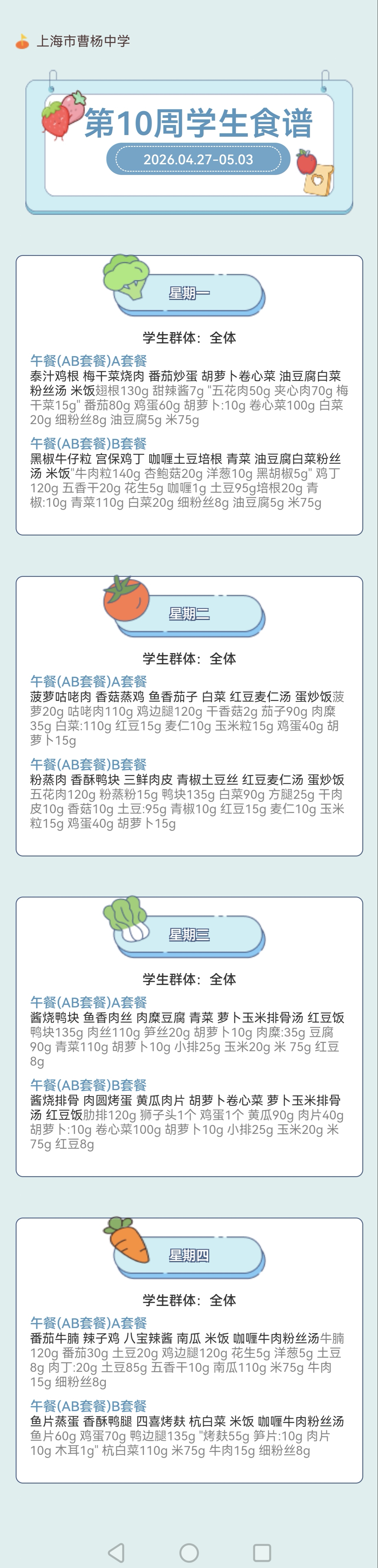Go back with the system back button
This screenshot has width=378, height=1568.
click(x=116, y=1552)
